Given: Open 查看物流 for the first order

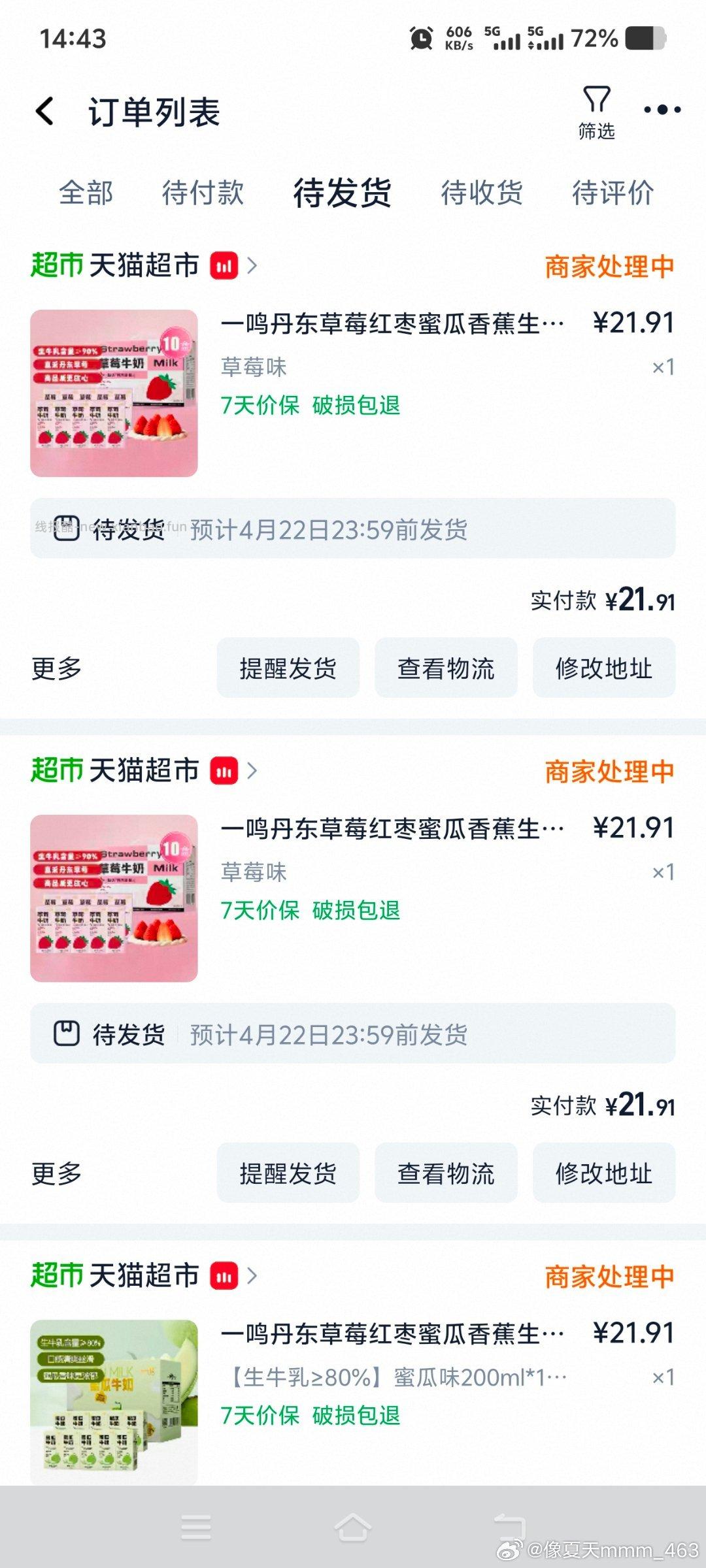Looking at the screenshot, I should [446, 667].
